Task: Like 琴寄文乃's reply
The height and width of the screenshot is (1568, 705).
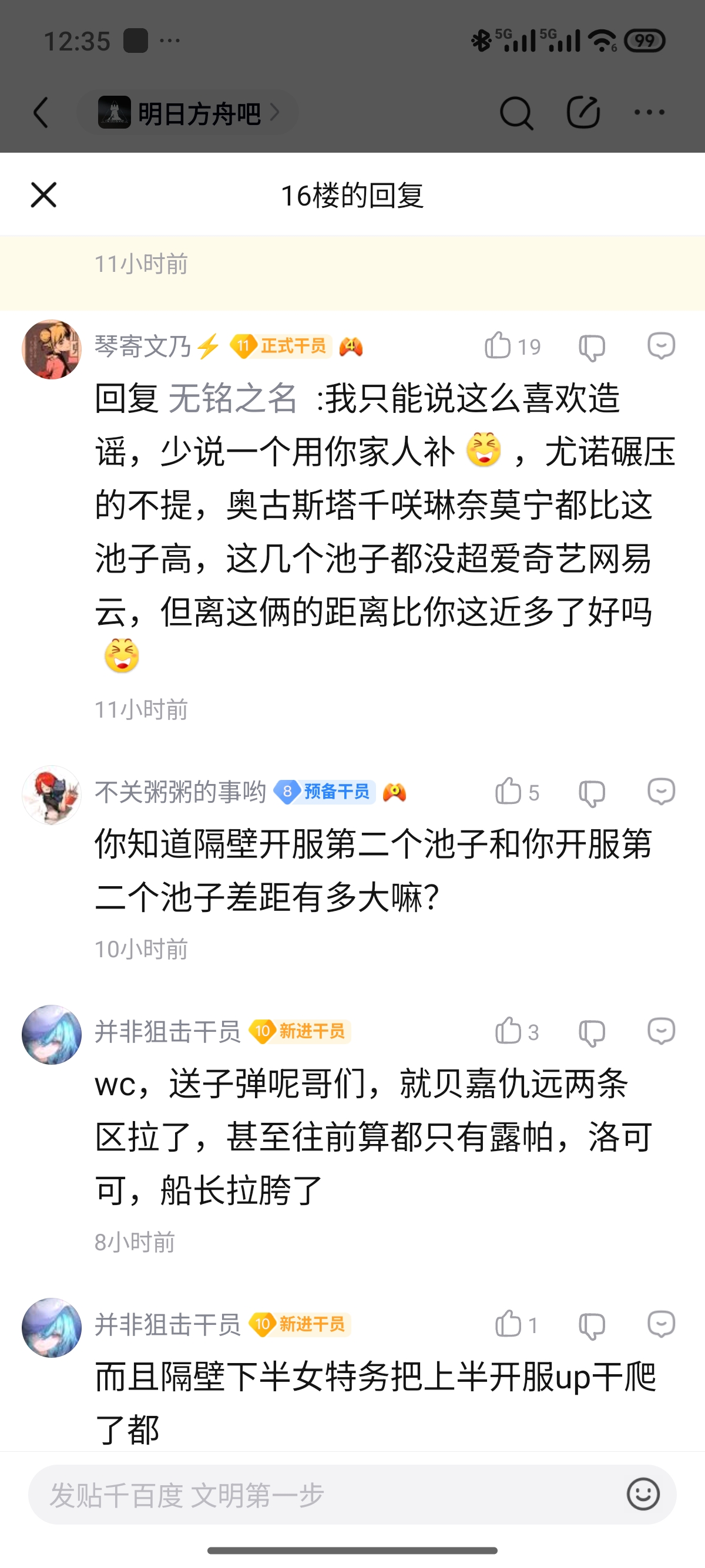Action: (498, 346)
